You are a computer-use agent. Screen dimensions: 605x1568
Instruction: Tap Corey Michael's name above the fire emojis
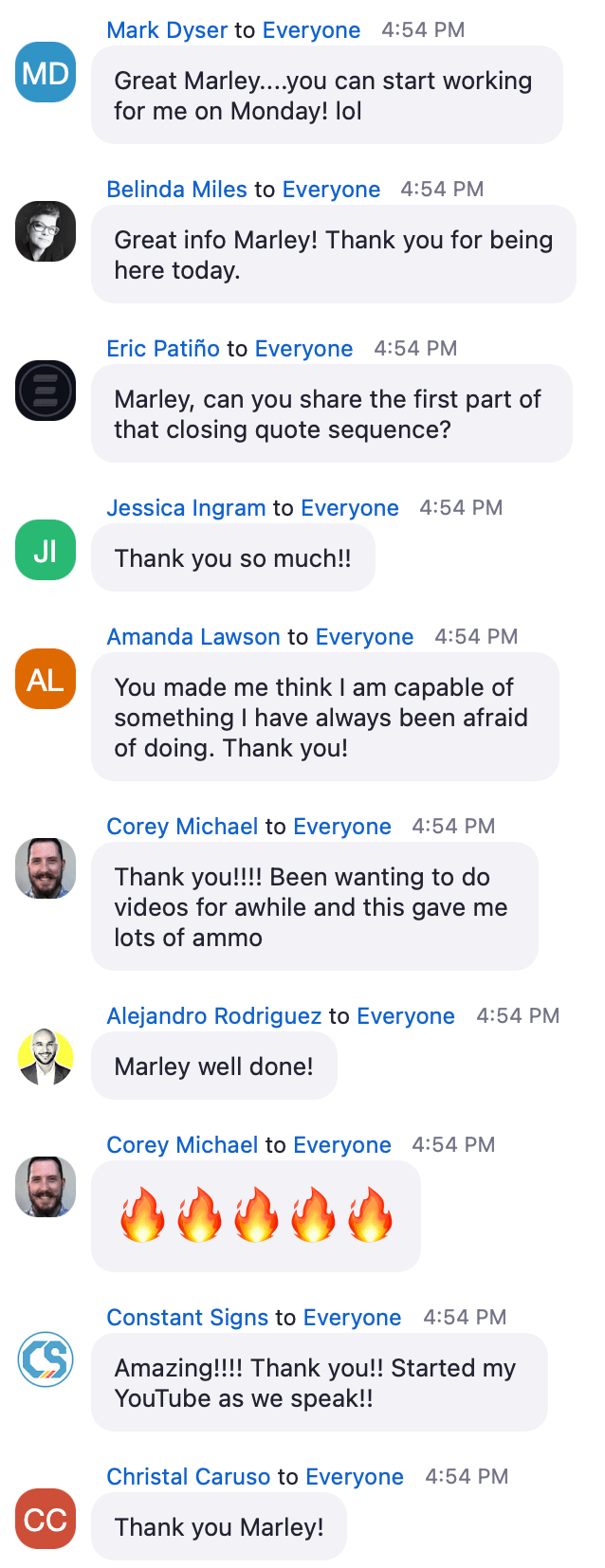pyautogui.click(x=182, y=1145)
